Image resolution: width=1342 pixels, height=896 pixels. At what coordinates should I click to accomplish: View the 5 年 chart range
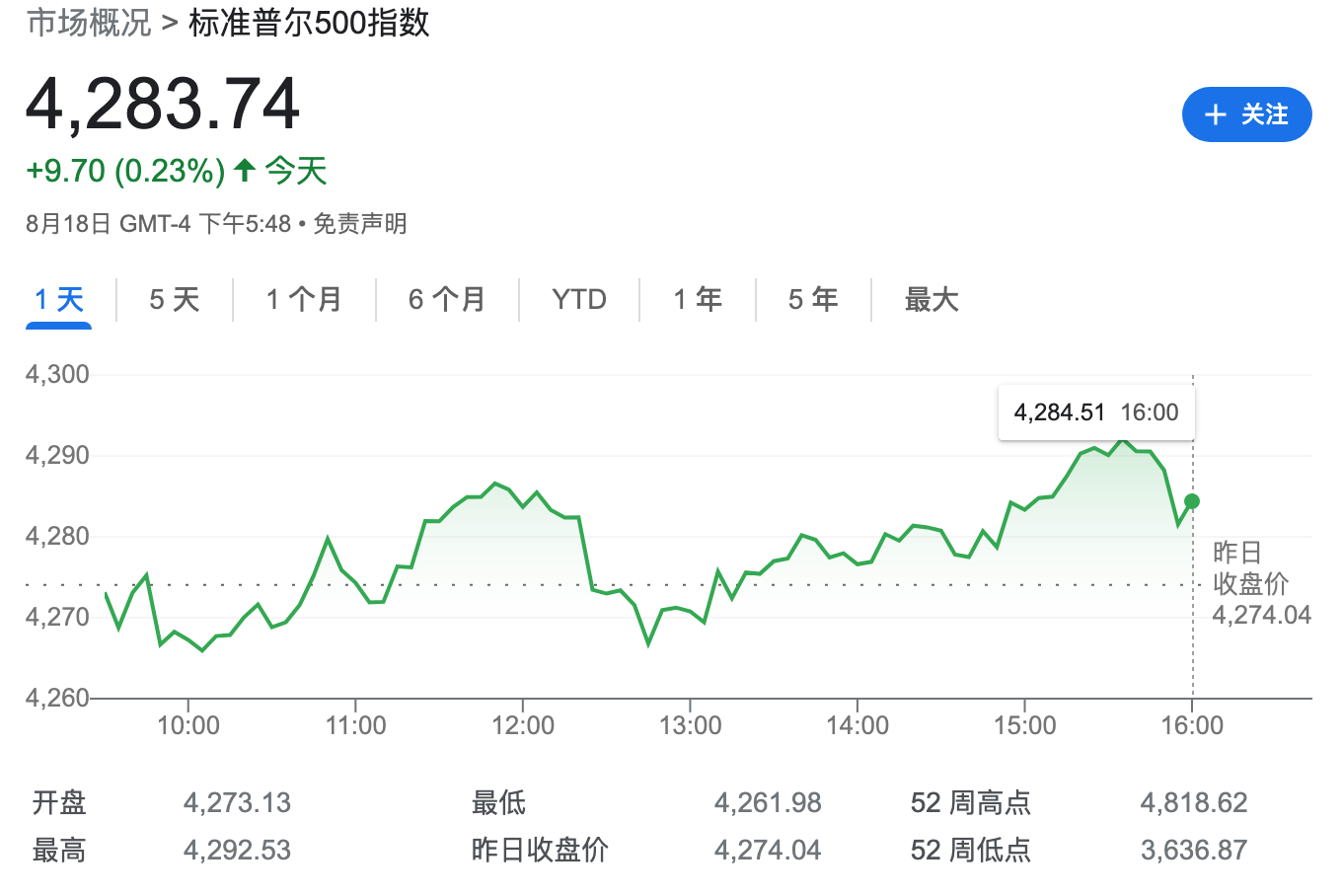point(813,299)
